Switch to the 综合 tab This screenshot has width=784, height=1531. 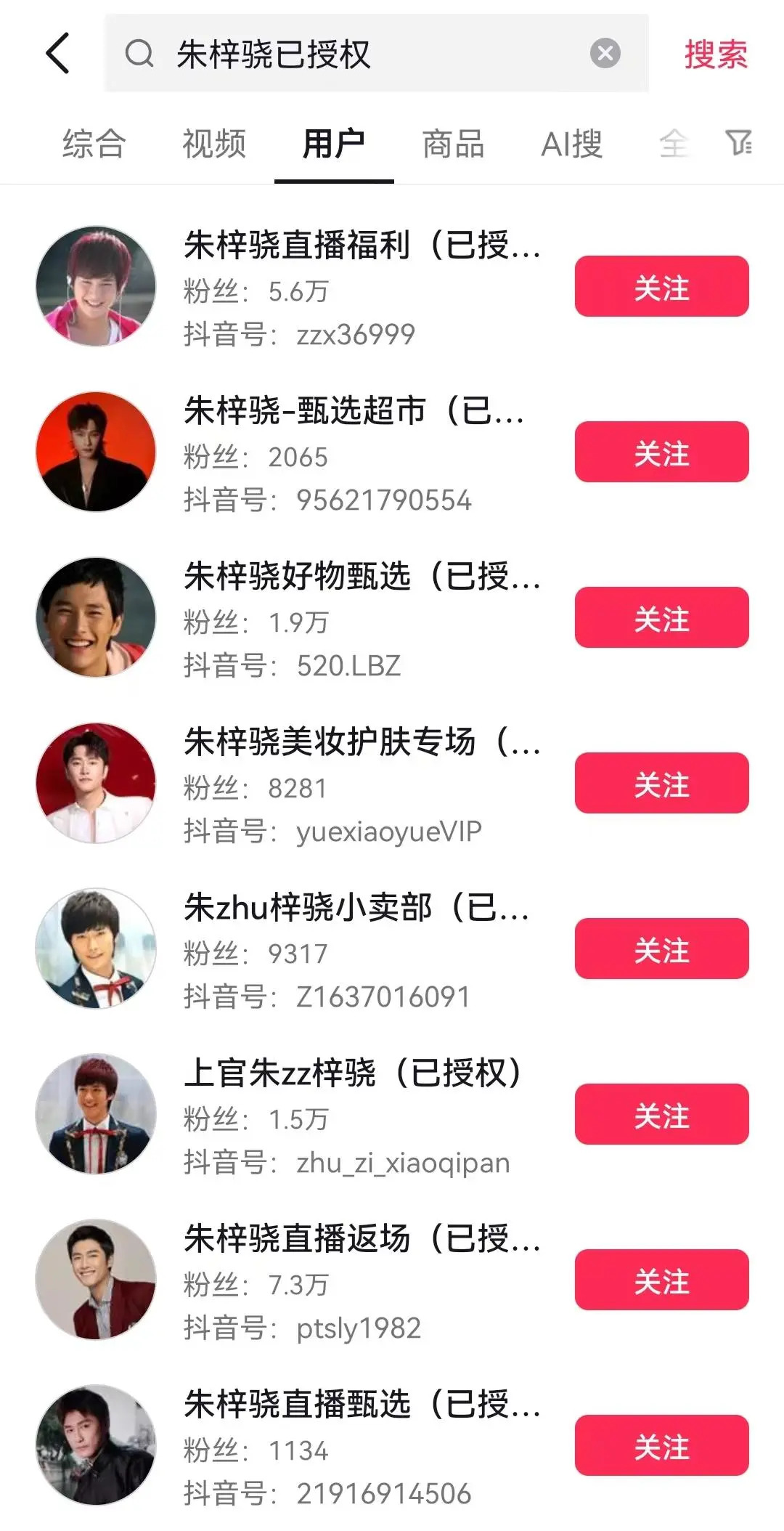coord(94,143)
